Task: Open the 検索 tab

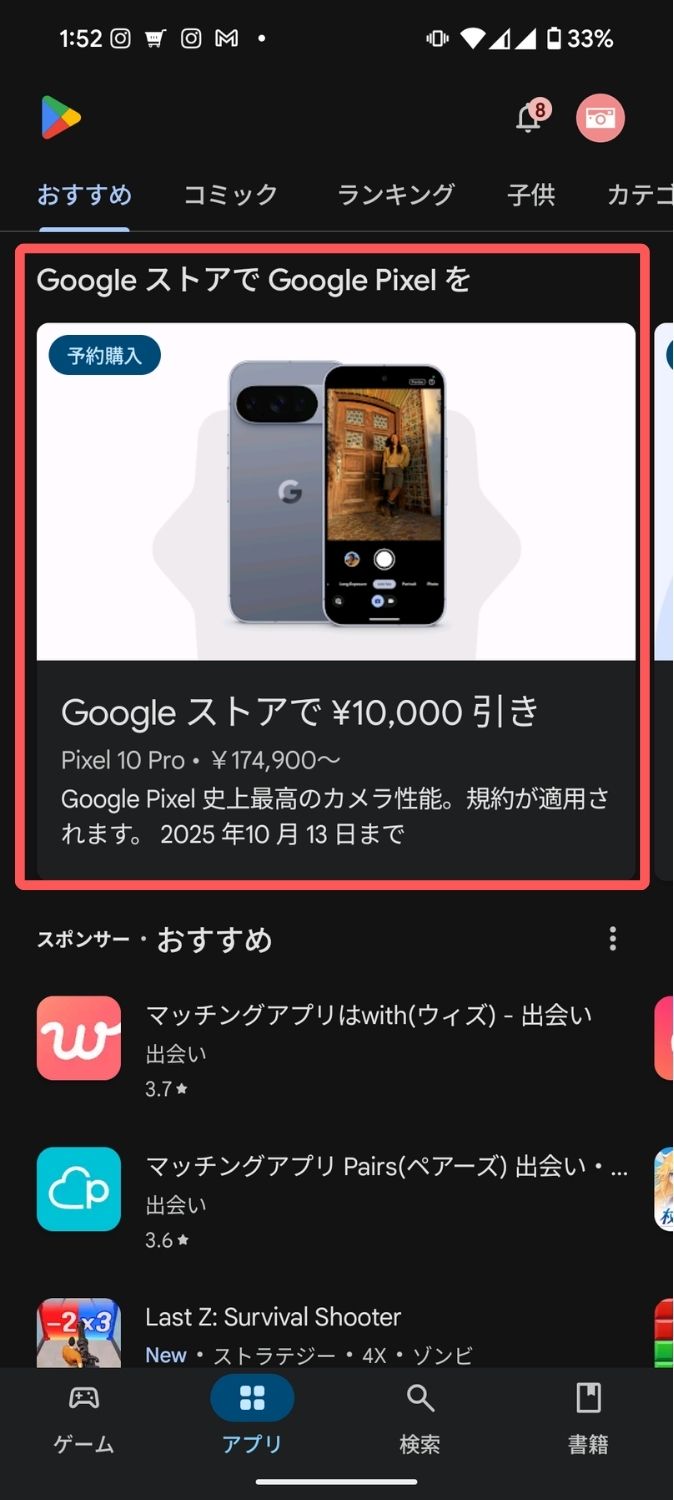Action: pyautogui.click(x=420, y=1420)
